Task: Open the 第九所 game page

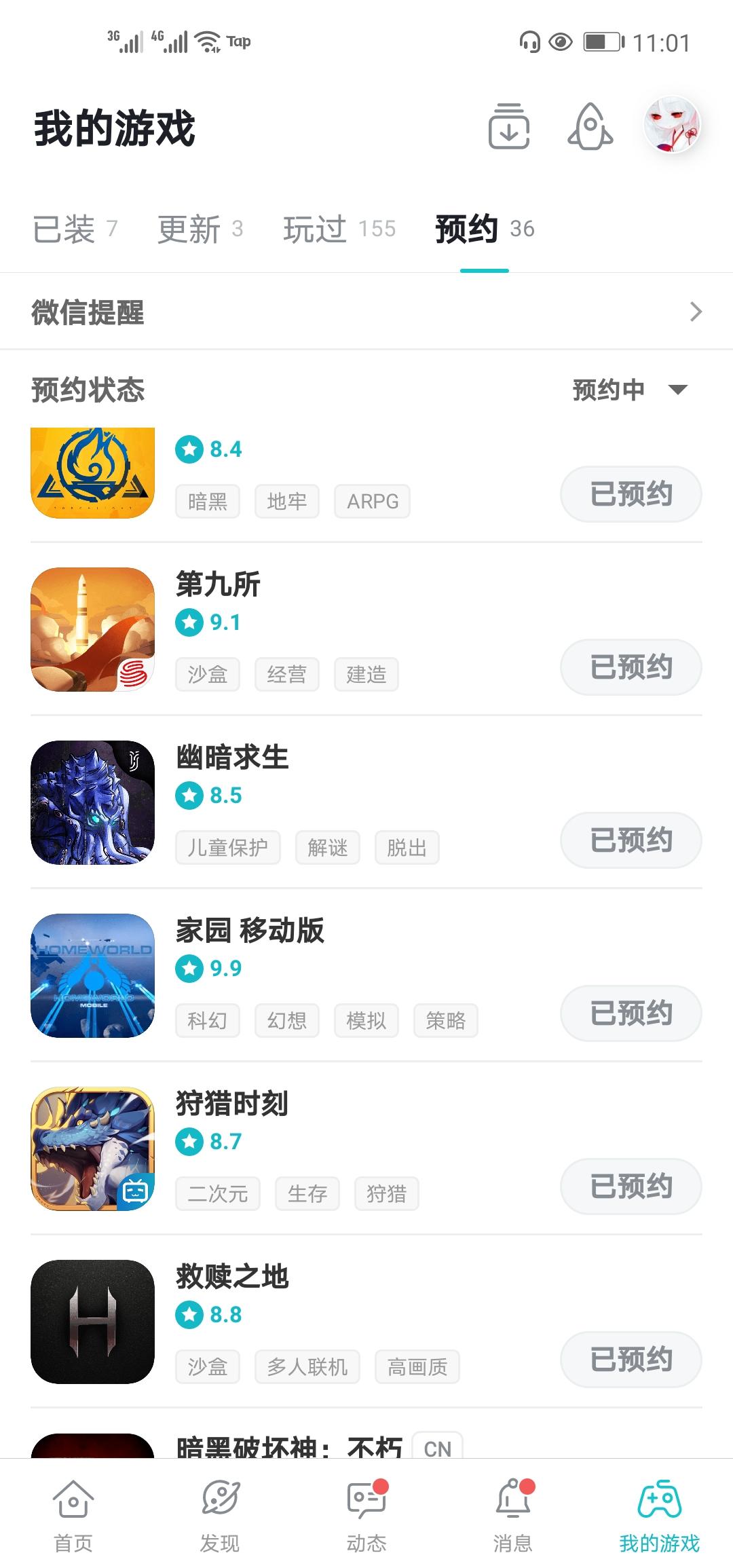Action: tap(218, 584)
